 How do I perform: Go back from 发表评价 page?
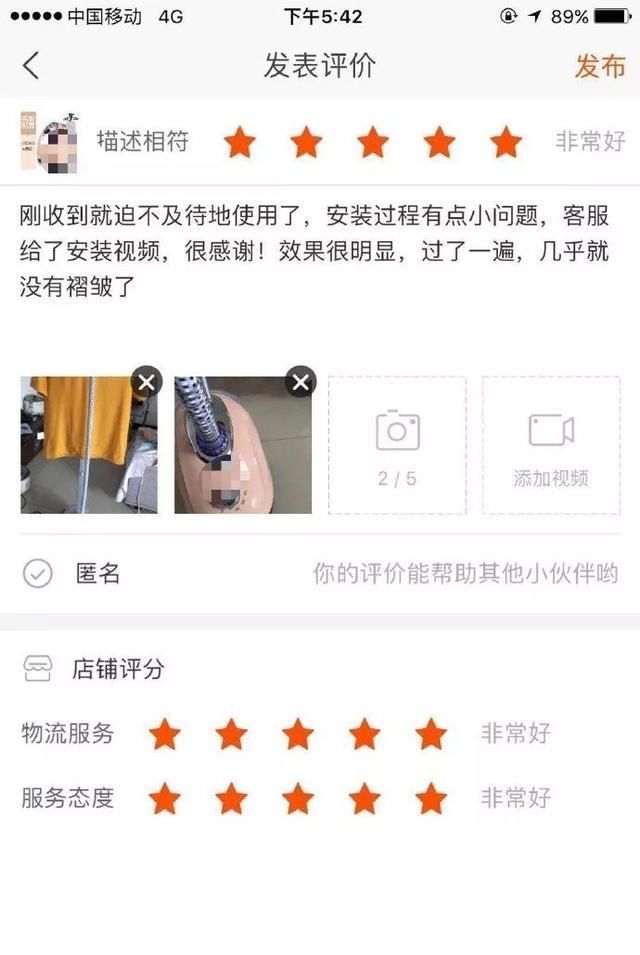(x=31, y=66)
